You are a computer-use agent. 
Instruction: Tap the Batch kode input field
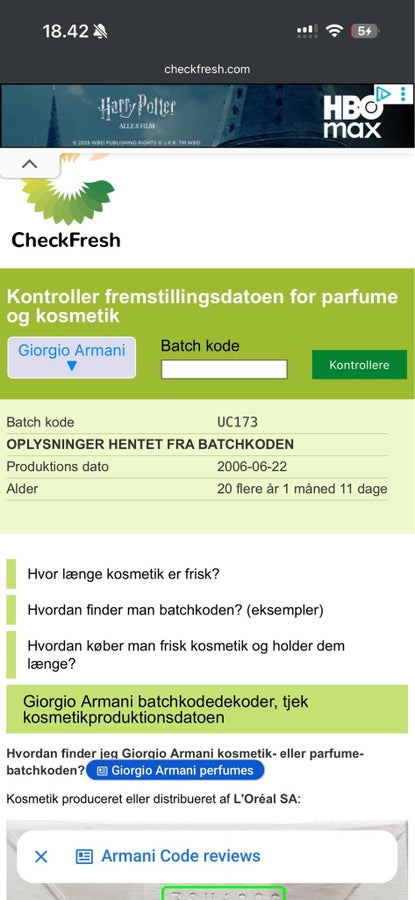coord(224,369)
